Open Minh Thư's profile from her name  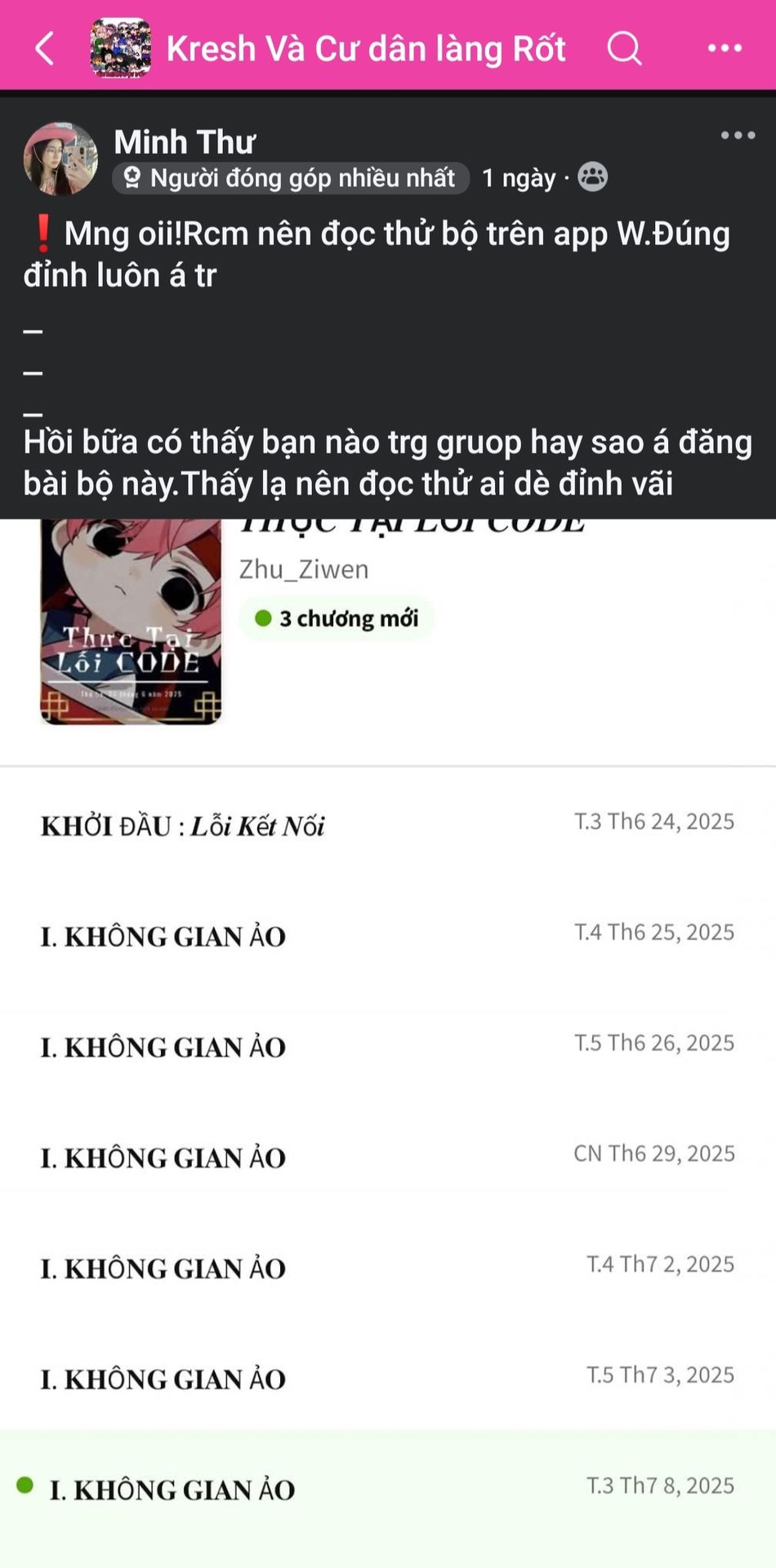[184, 142]
